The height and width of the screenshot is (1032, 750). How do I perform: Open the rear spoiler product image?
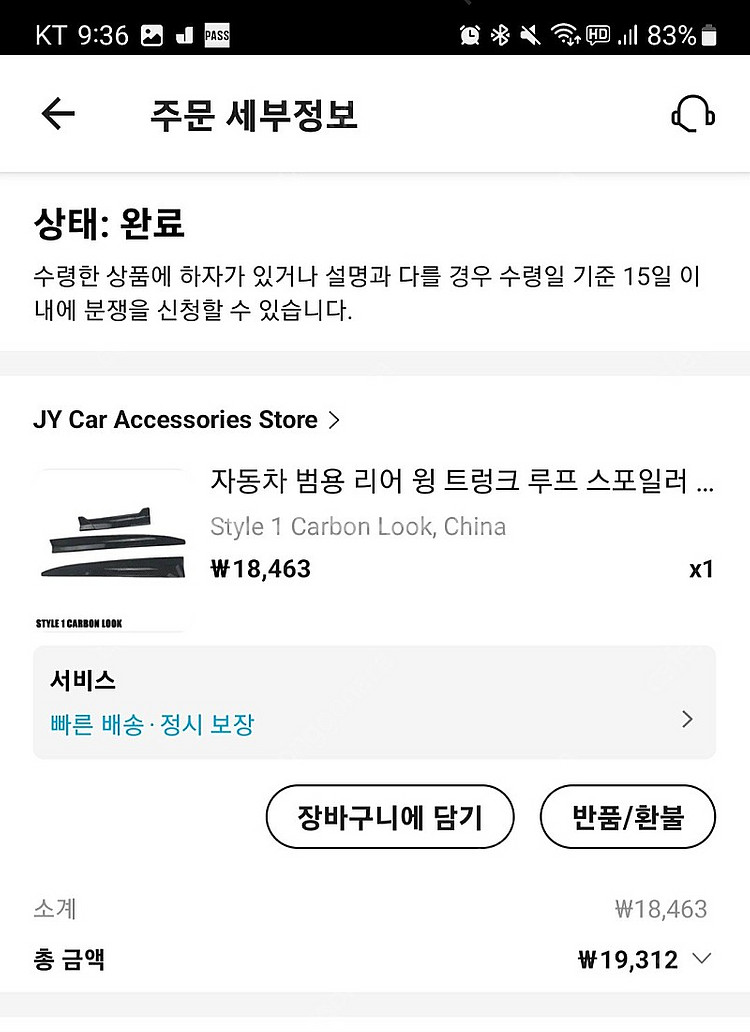110,550
